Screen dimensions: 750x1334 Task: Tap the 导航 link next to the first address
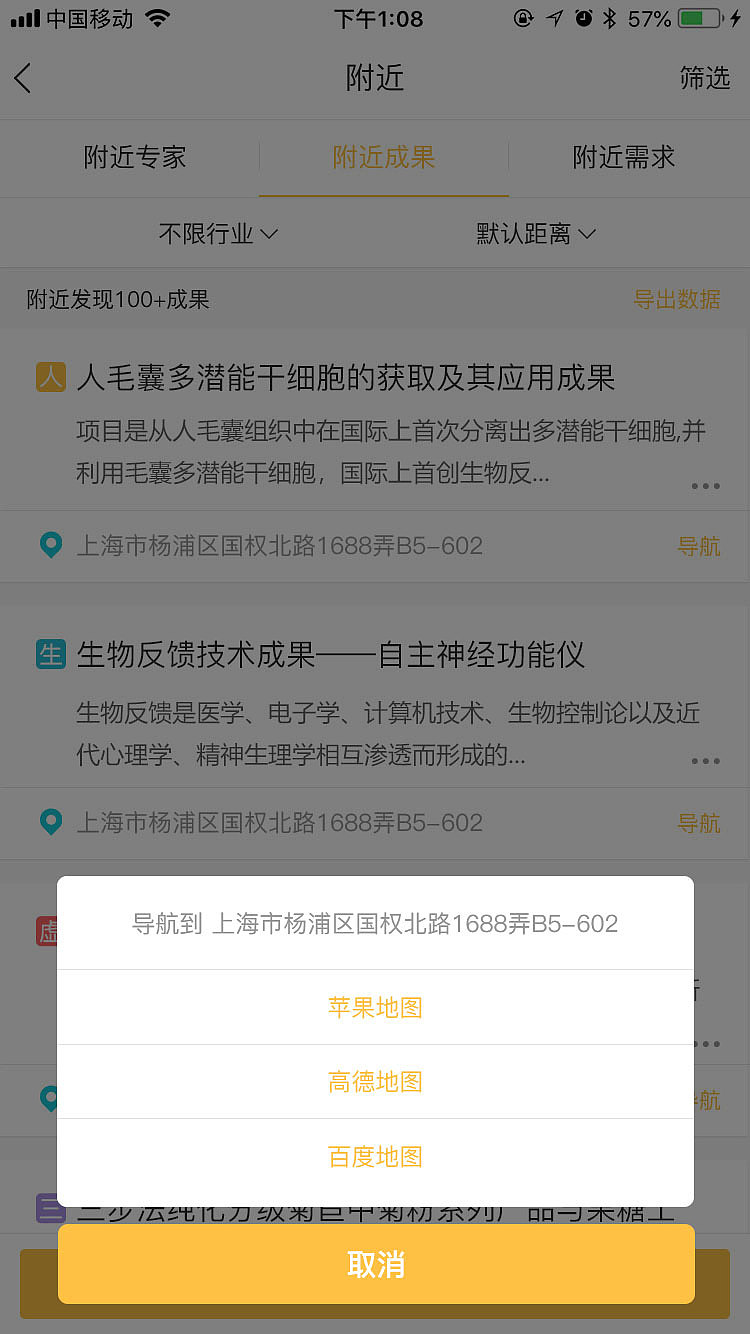point(699,544)
